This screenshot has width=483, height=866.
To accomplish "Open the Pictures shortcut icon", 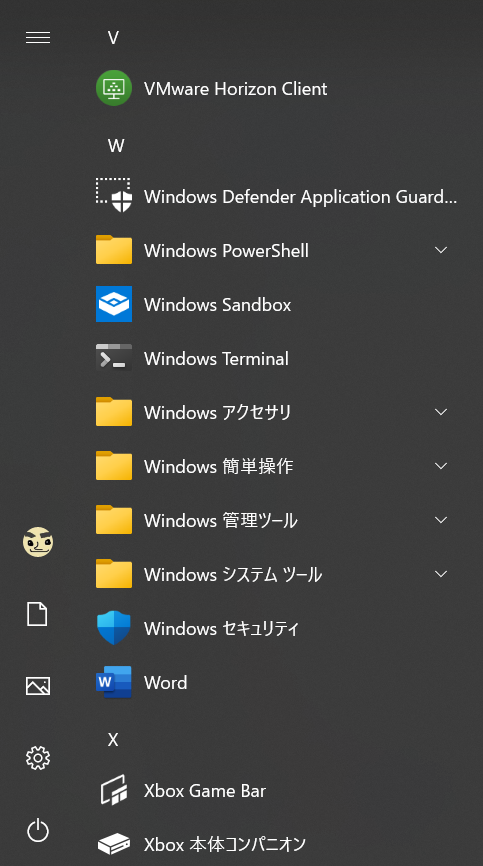I will coord(38,686).
